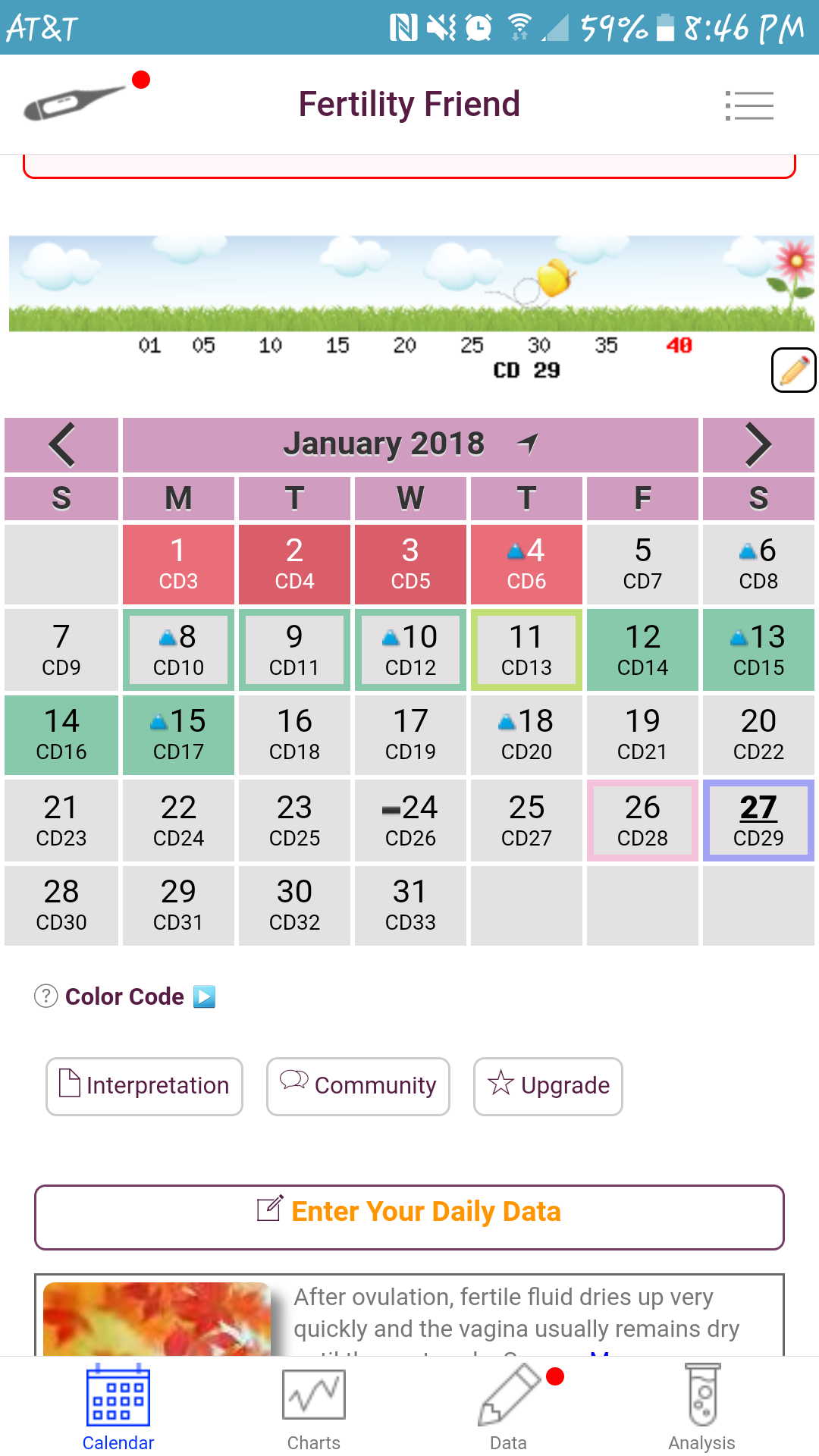Advance to the next month
The width and height of the screenshot is (819, 1456).
click(x=758, y=444)
